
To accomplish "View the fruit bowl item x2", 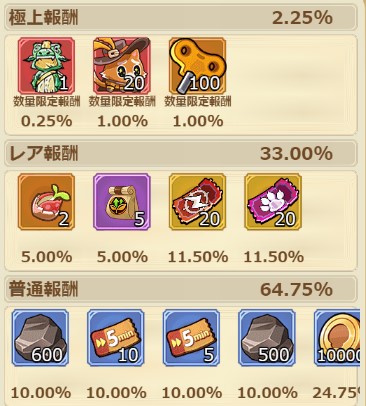I will (46, 202).
